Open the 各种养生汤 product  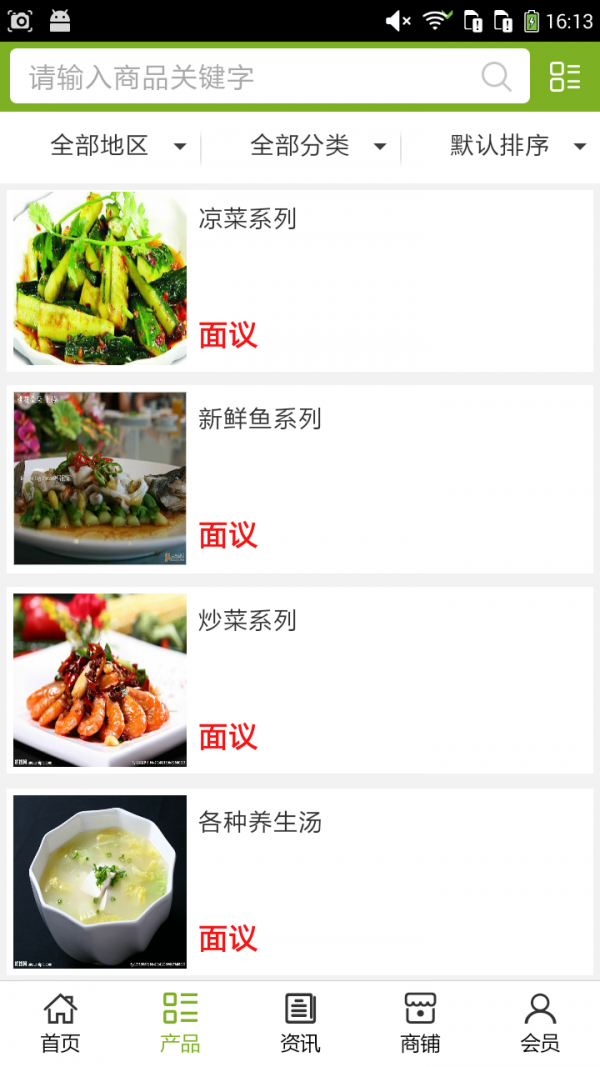pos(300,882)
